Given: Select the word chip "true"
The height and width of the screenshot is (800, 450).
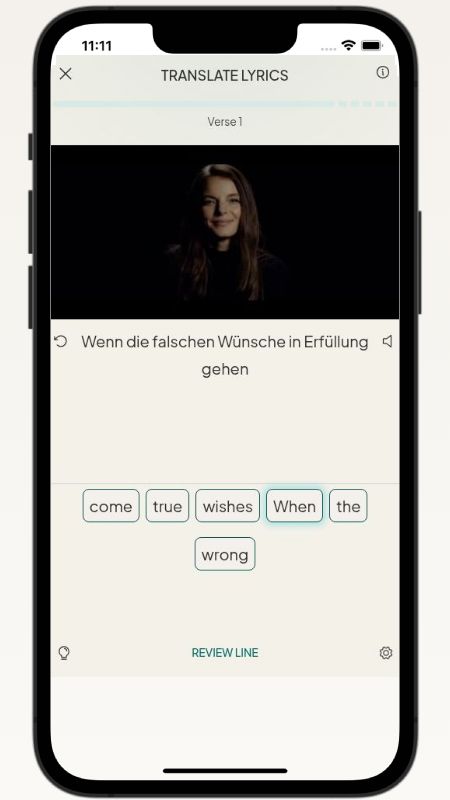Looking at the screenshot, I should click(x=167, y=506).
